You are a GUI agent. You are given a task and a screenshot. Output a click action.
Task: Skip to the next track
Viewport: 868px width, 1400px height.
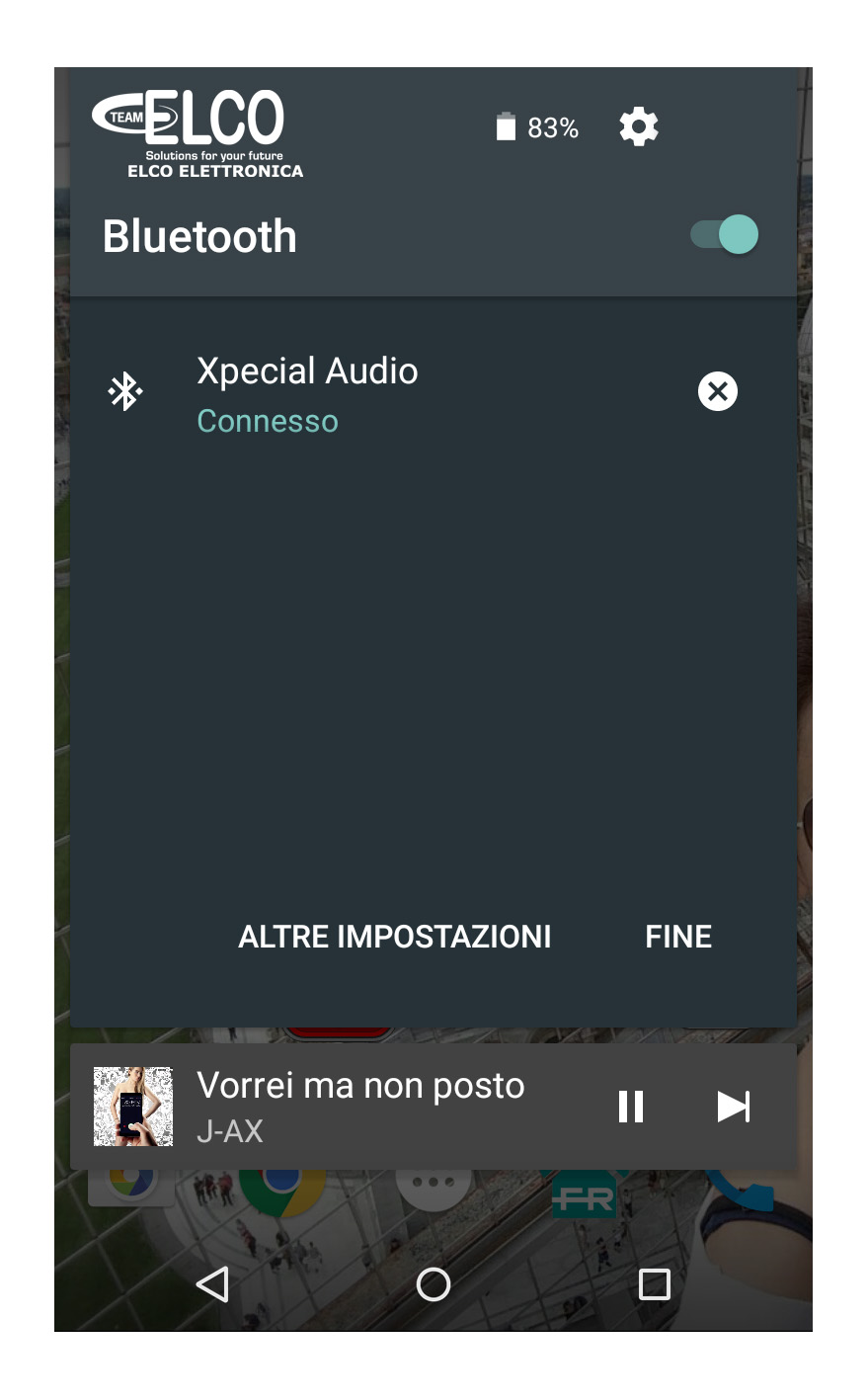(733, 1107)
